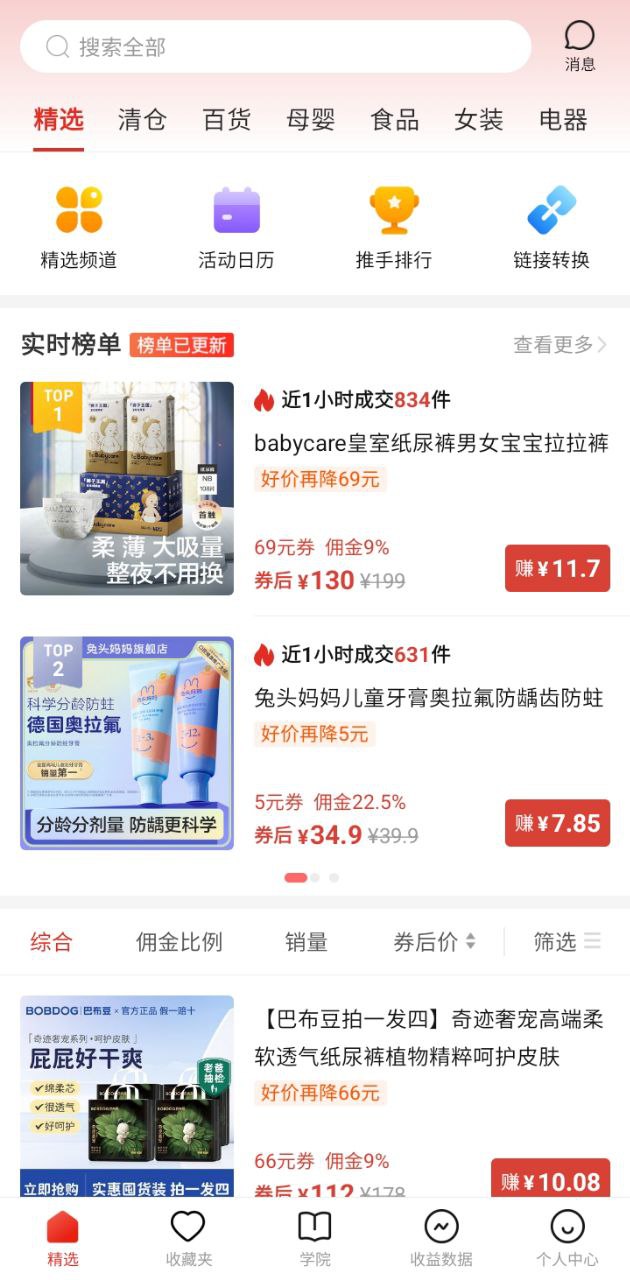Screen dimensions: 630x1280
Task: Open 推手排行 ranking shortcut
Action: tap(394, 228)
